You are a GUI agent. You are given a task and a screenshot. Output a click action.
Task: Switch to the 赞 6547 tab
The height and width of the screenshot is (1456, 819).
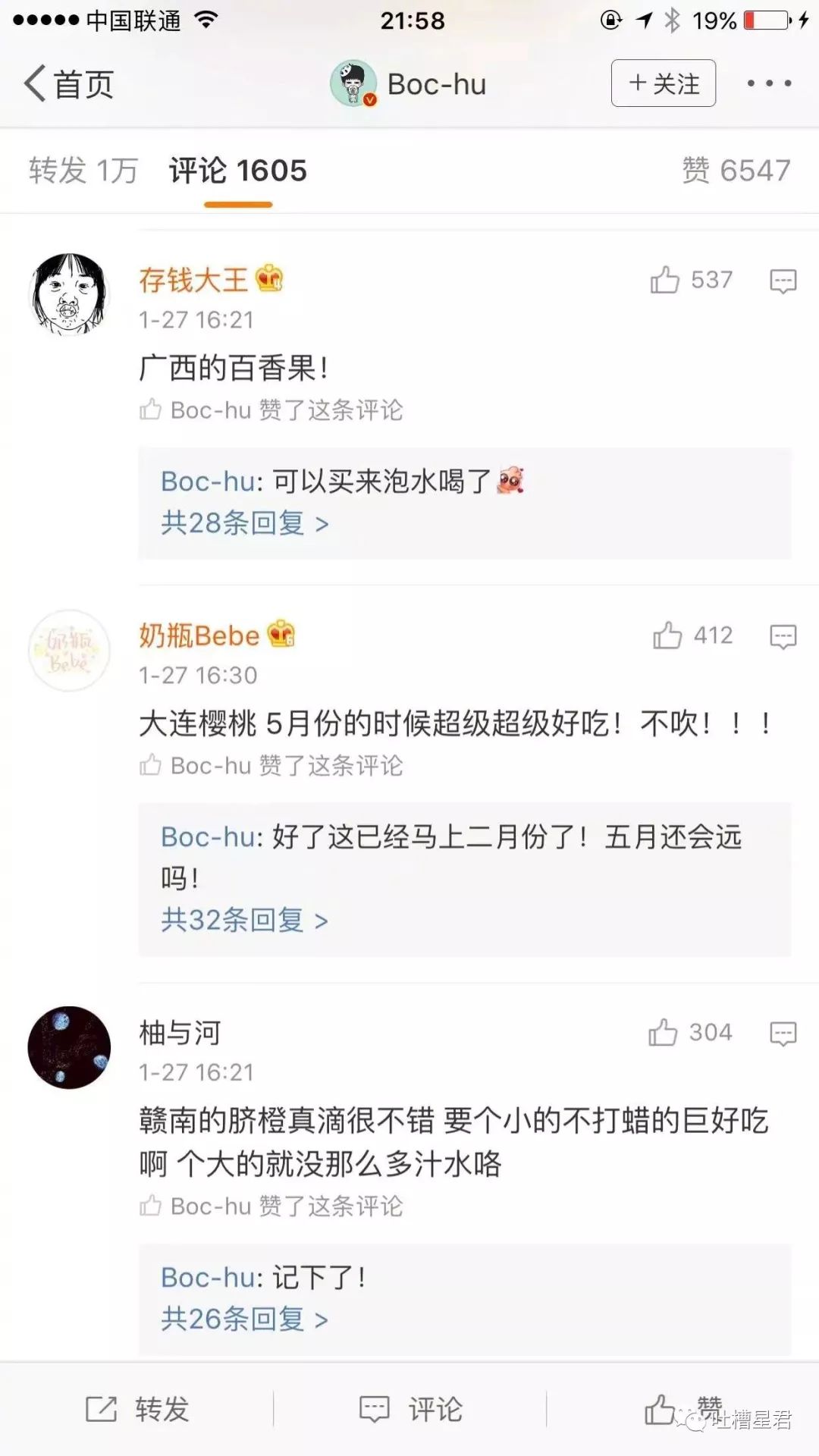click(x=736, y=171)
